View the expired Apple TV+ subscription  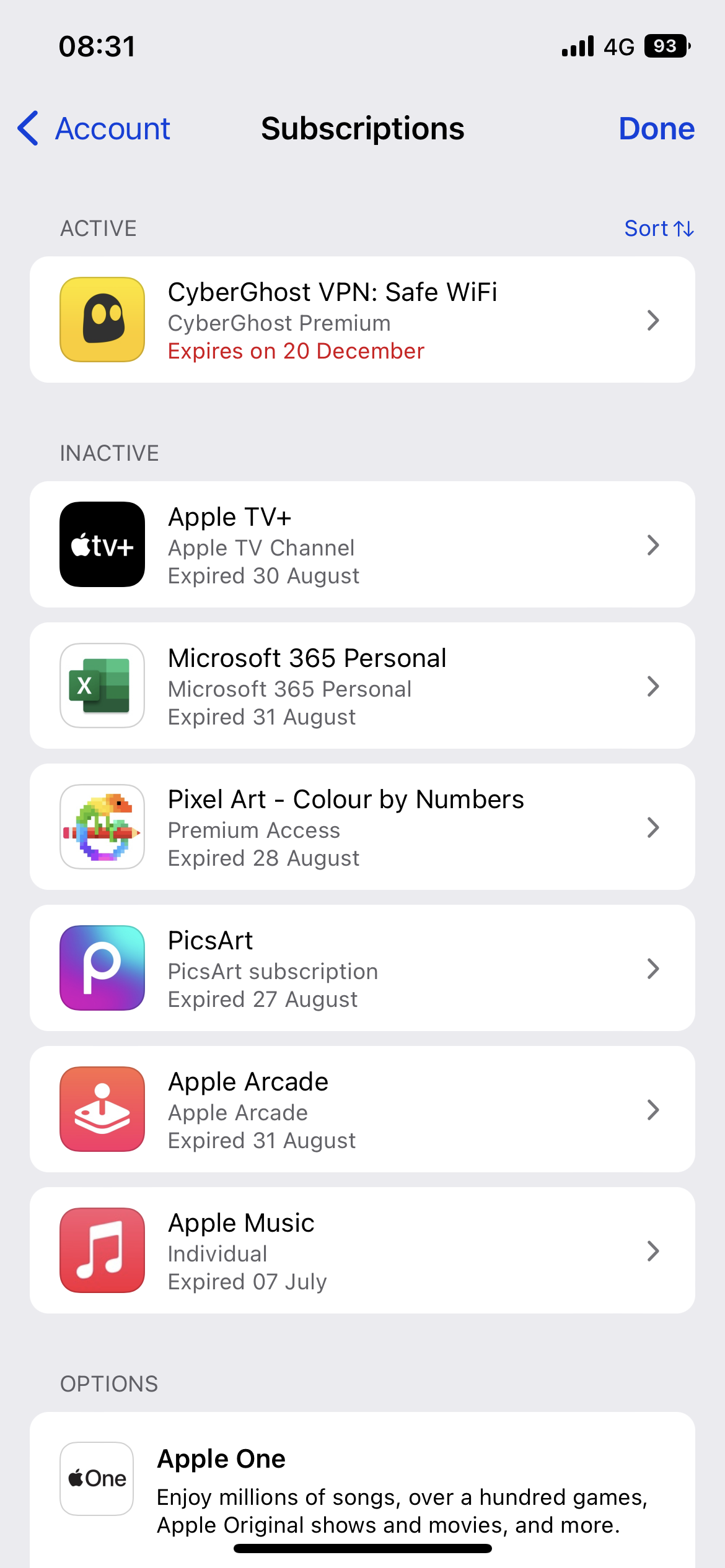362,544
